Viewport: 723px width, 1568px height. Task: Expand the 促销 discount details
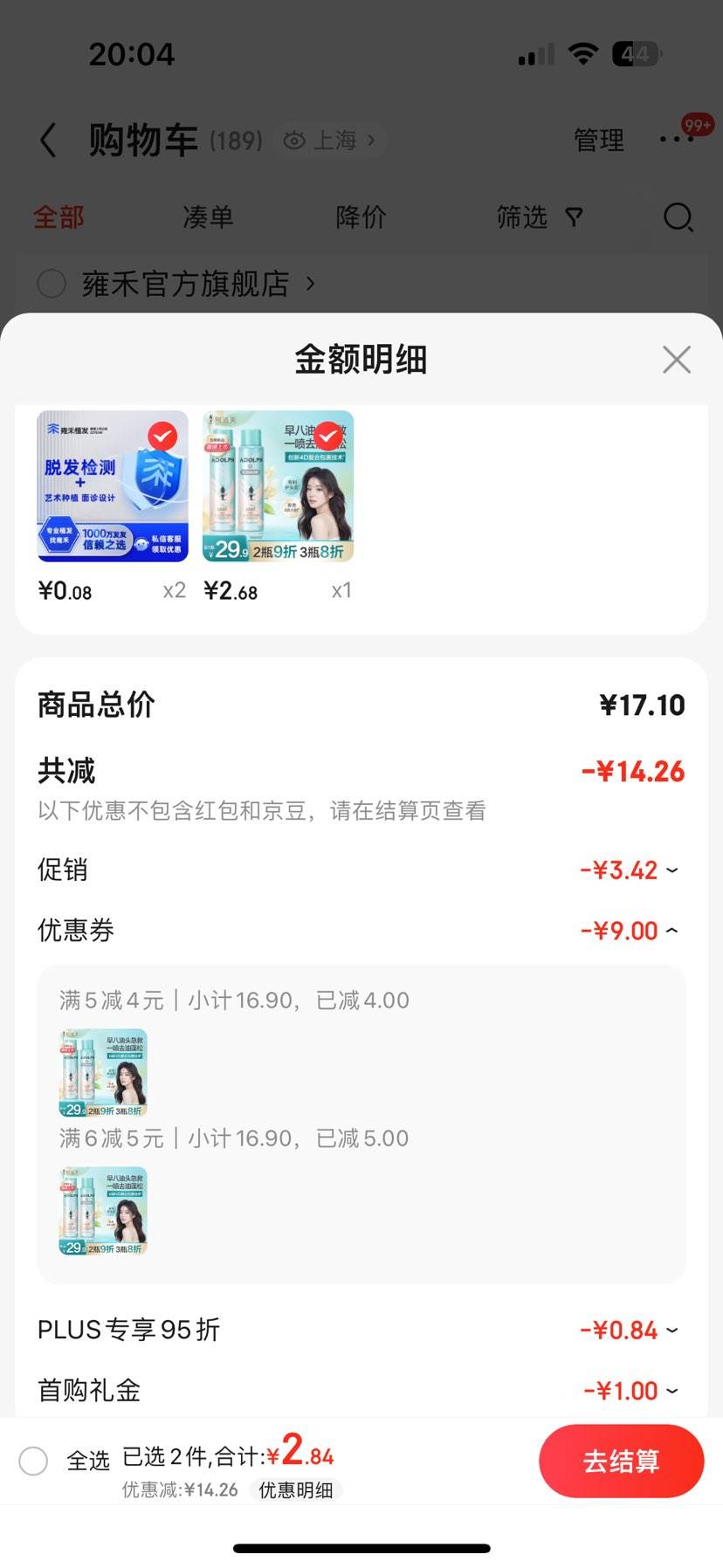671,870
